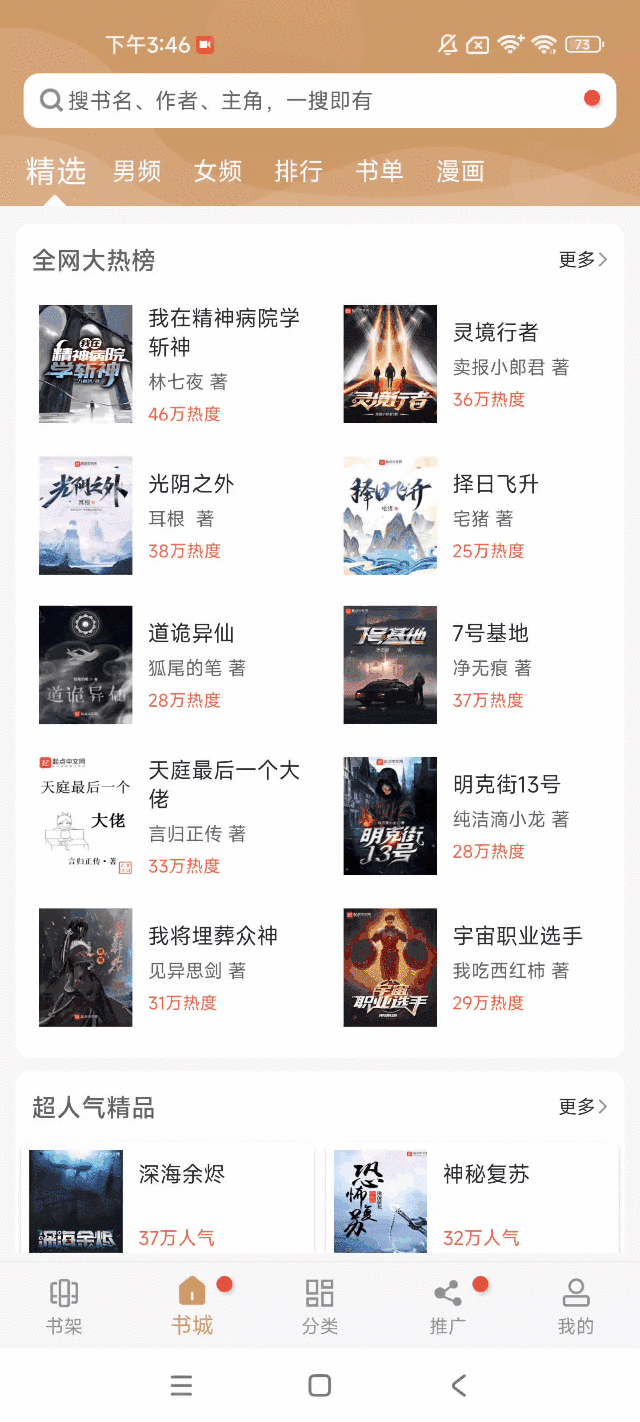
Task: Open the book 择日飞升
Action: [495, 485]
